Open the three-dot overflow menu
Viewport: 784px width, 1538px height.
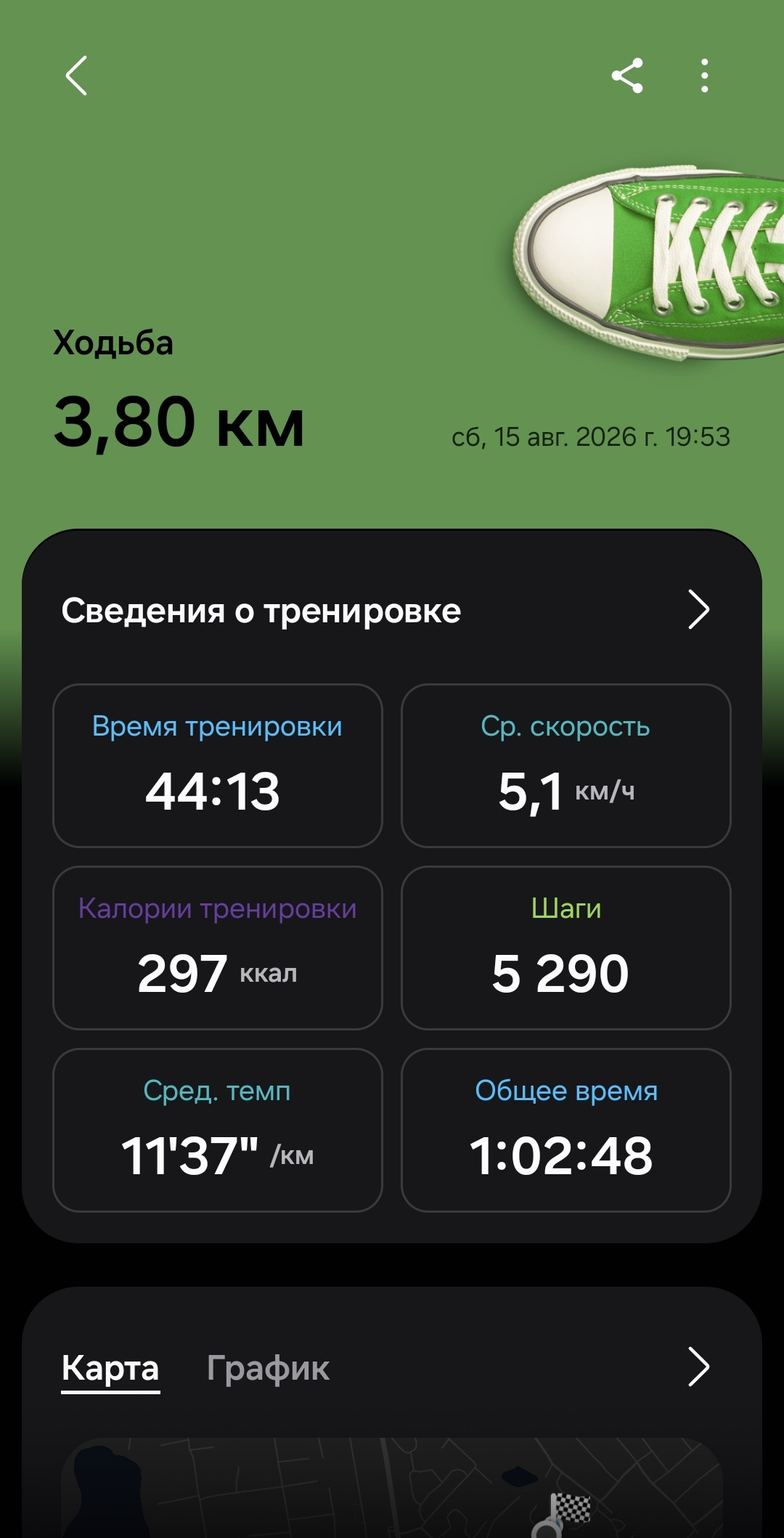point(704,76)
